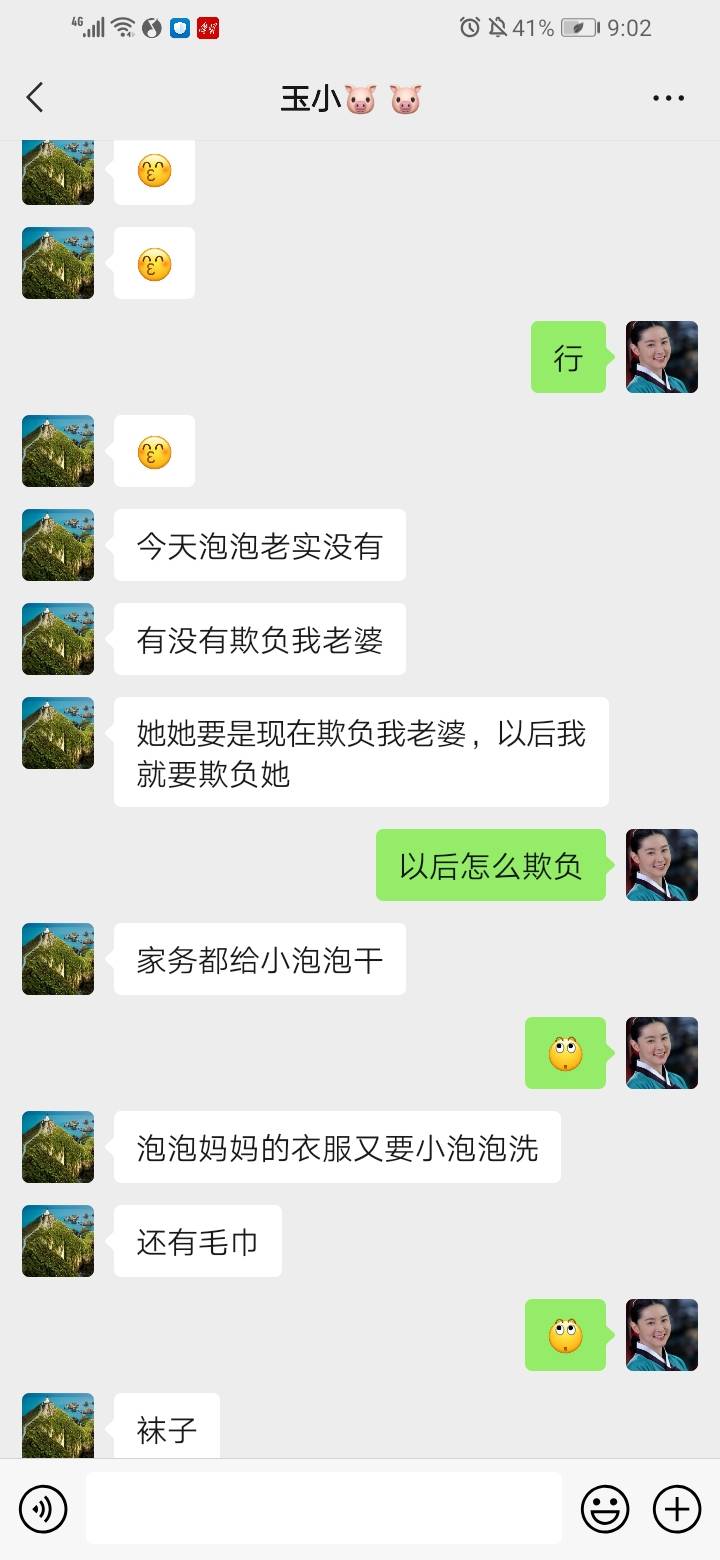The width and height of the screenshot is (720, 1560).
Task: Tap the text input field to type
Action: click(322, 1508)
